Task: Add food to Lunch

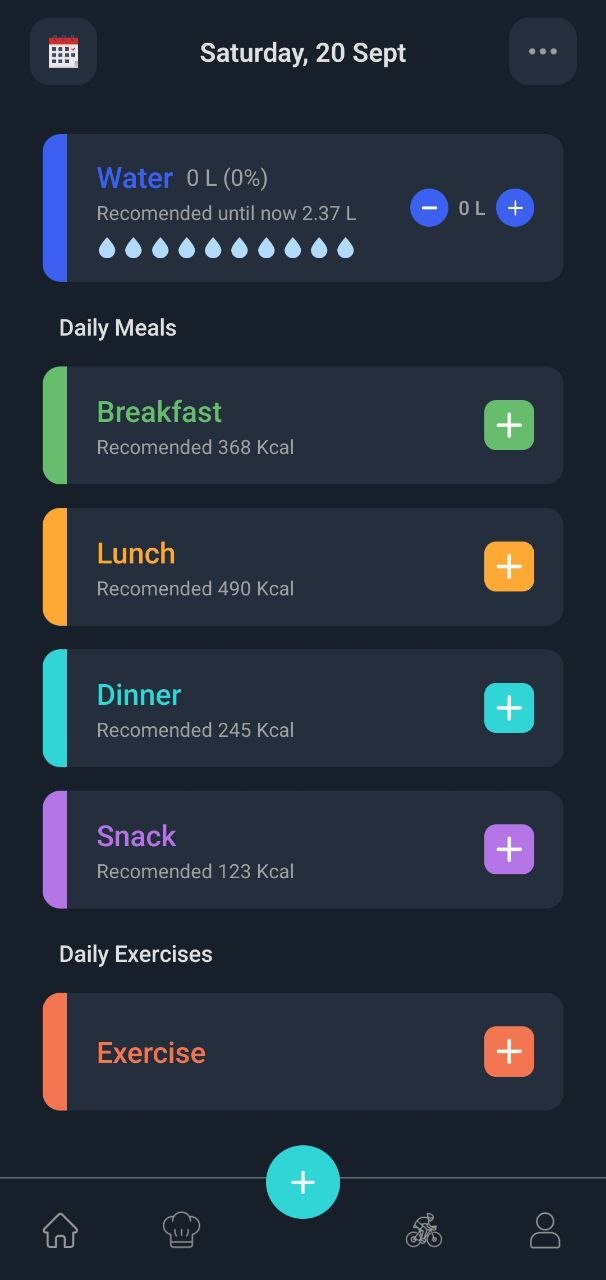Action: [x=509, y=567]
